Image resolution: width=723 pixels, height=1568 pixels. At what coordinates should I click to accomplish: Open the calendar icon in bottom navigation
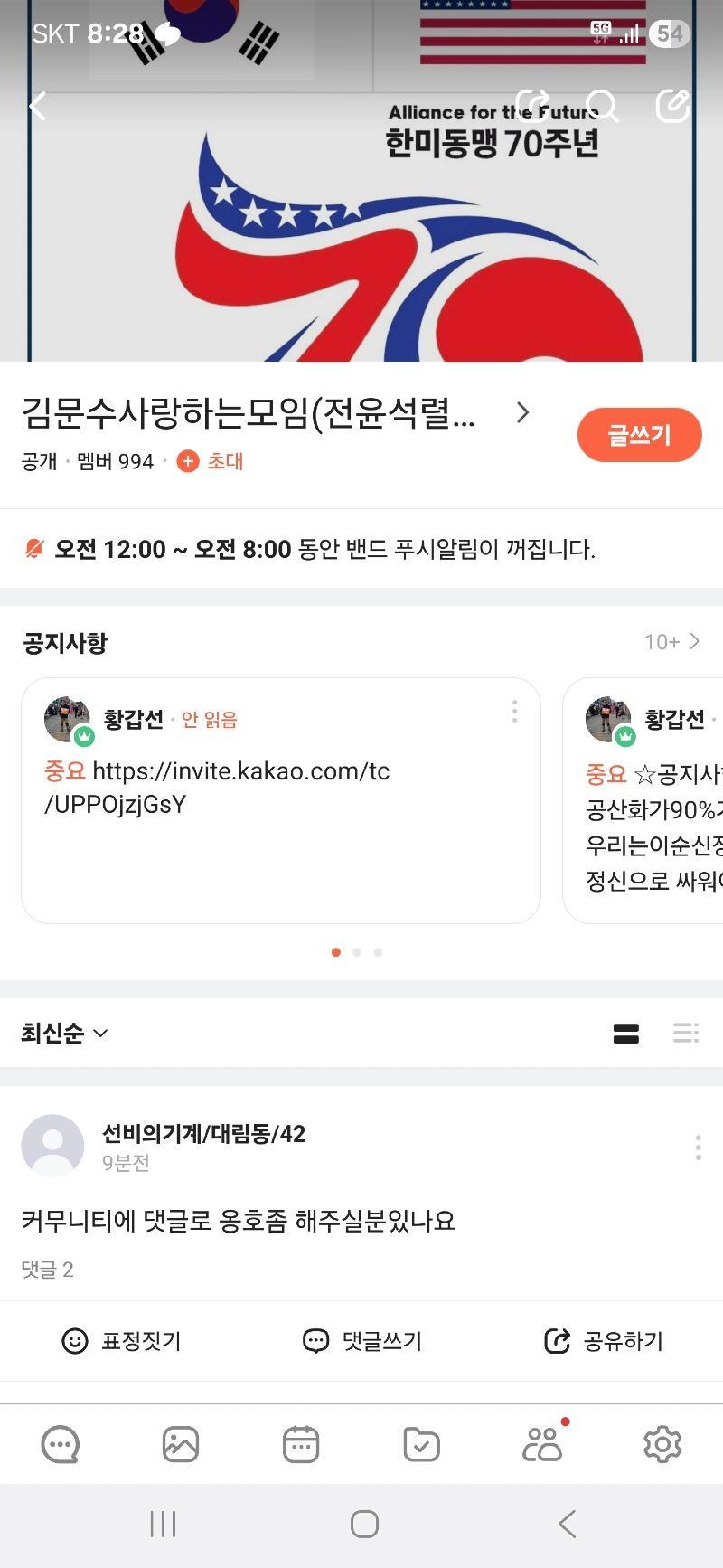(x=302, y=1443)
